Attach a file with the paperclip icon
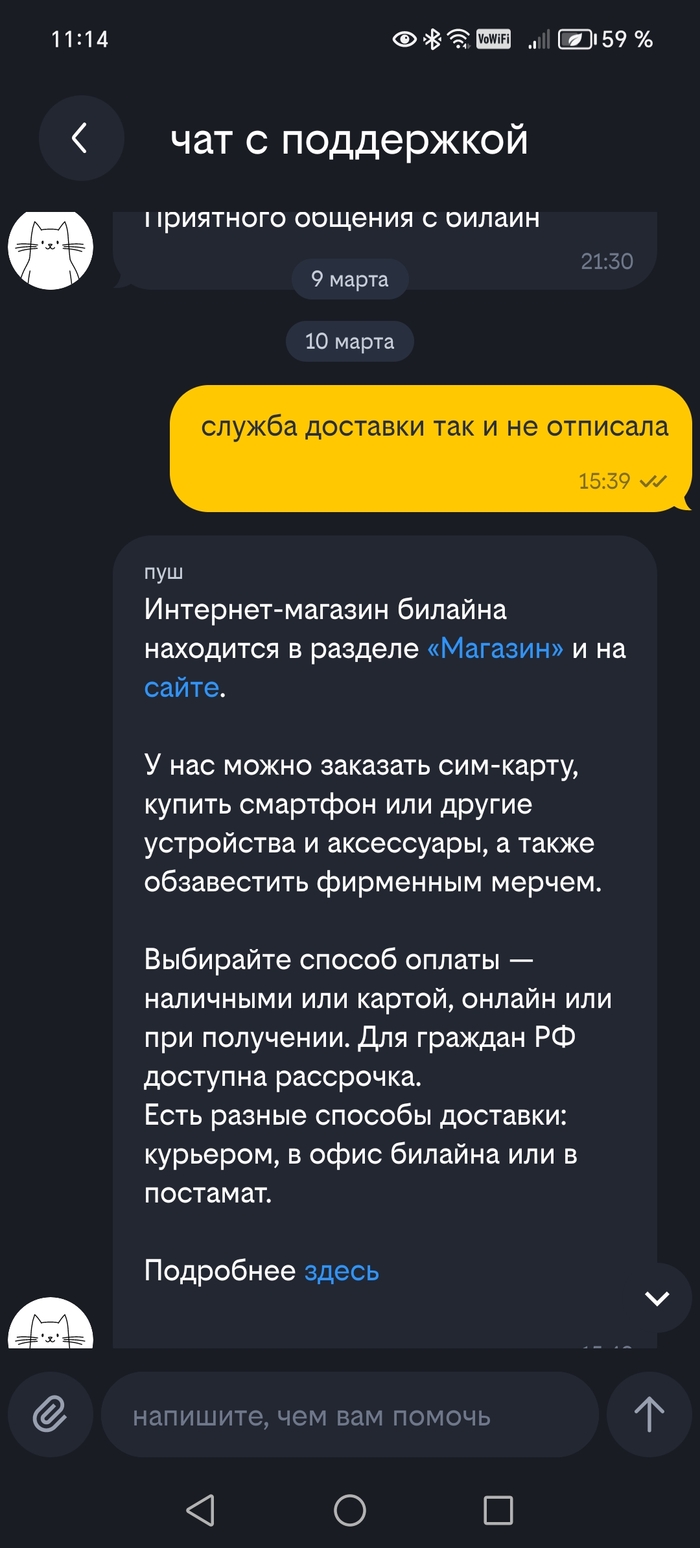 (50, 1414)
